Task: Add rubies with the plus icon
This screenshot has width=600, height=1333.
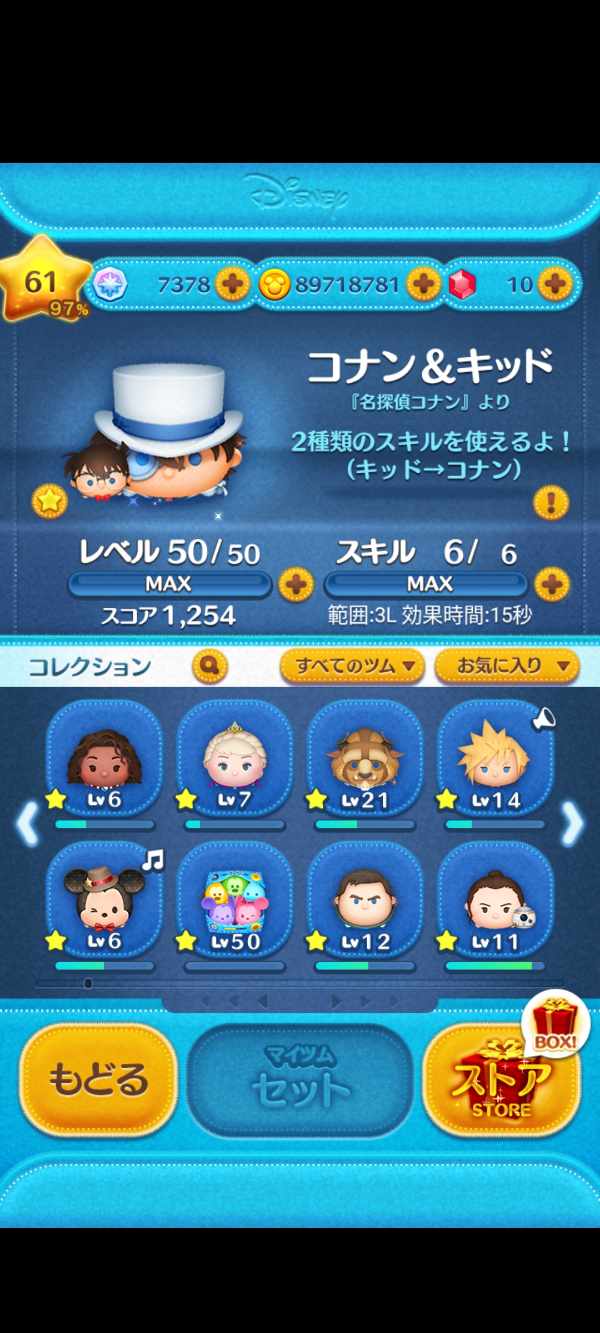Action: (554, 285)
